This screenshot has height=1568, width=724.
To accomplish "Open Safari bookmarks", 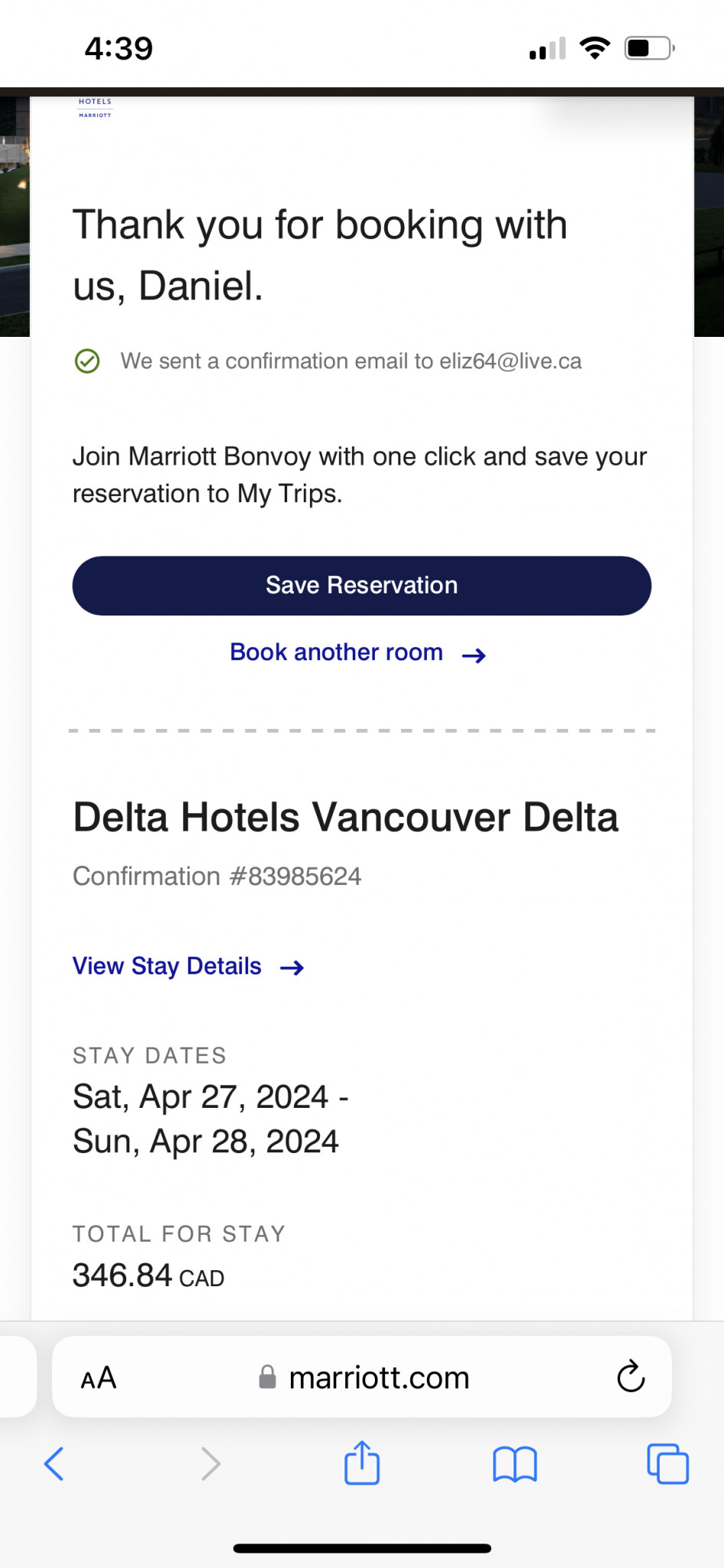I will (x=515, y=1464).
